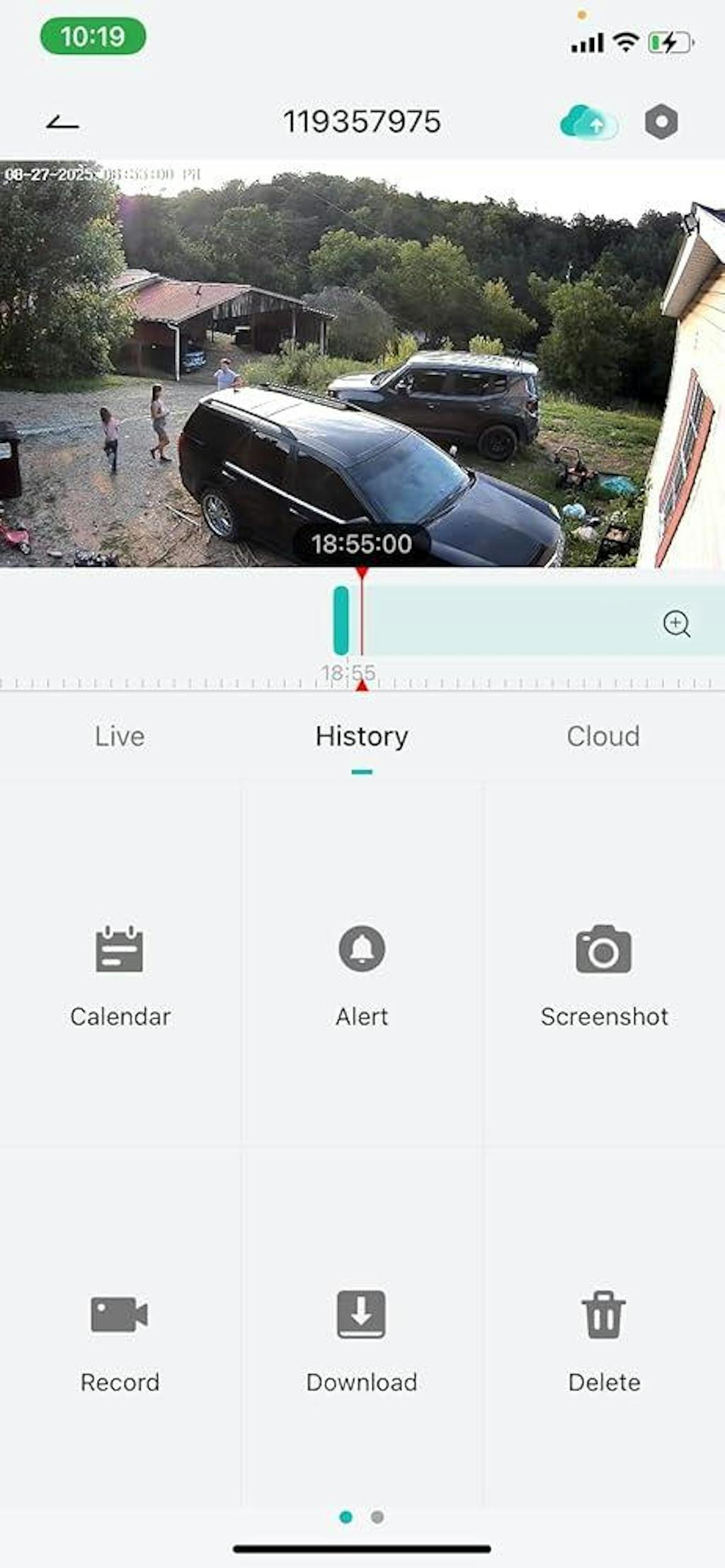Image resolution: width=725 pixels, height=1568 pixels.
Task: Select the History tab
Action: pos(362,737)
